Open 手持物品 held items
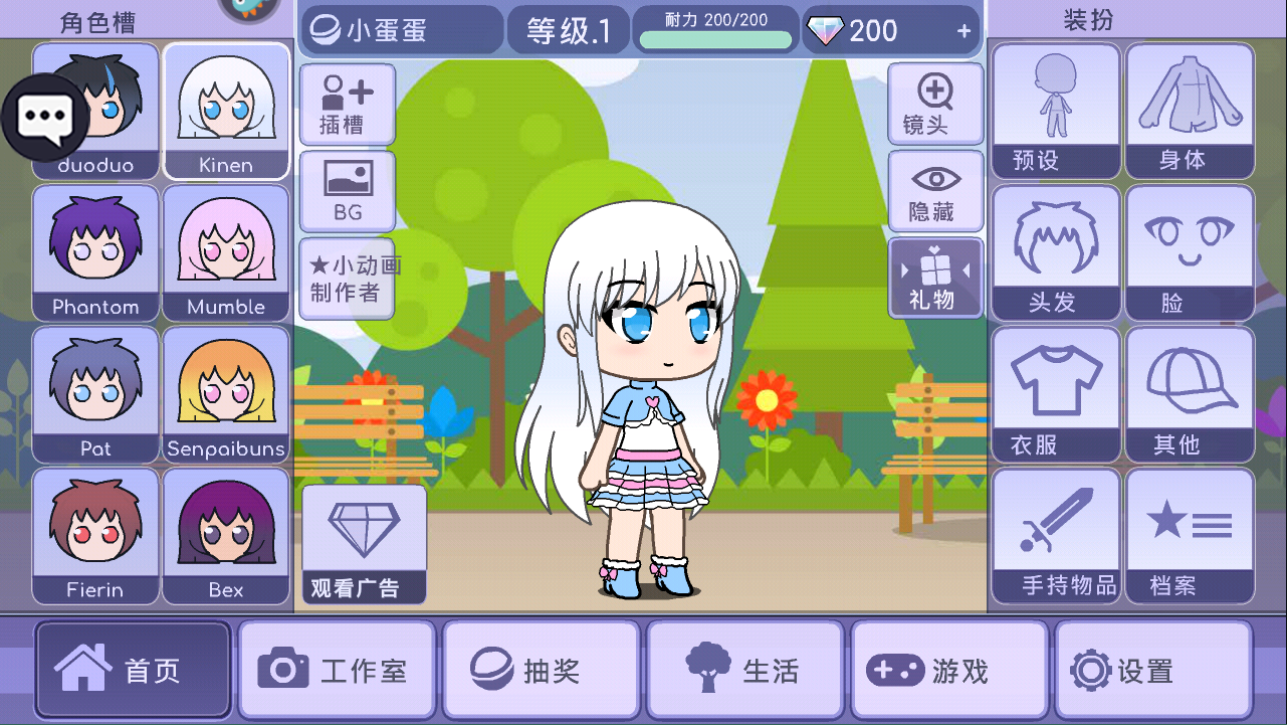Image resolution: width=1287 pixels, height=725 pixels. (x=1055, y=536)
